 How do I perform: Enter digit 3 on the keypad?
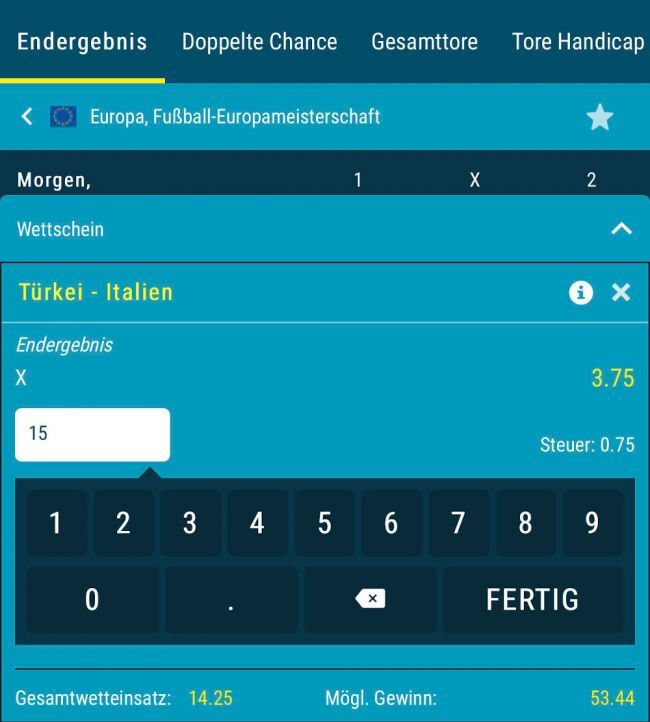pyautogui.click(x=190, y=523)
